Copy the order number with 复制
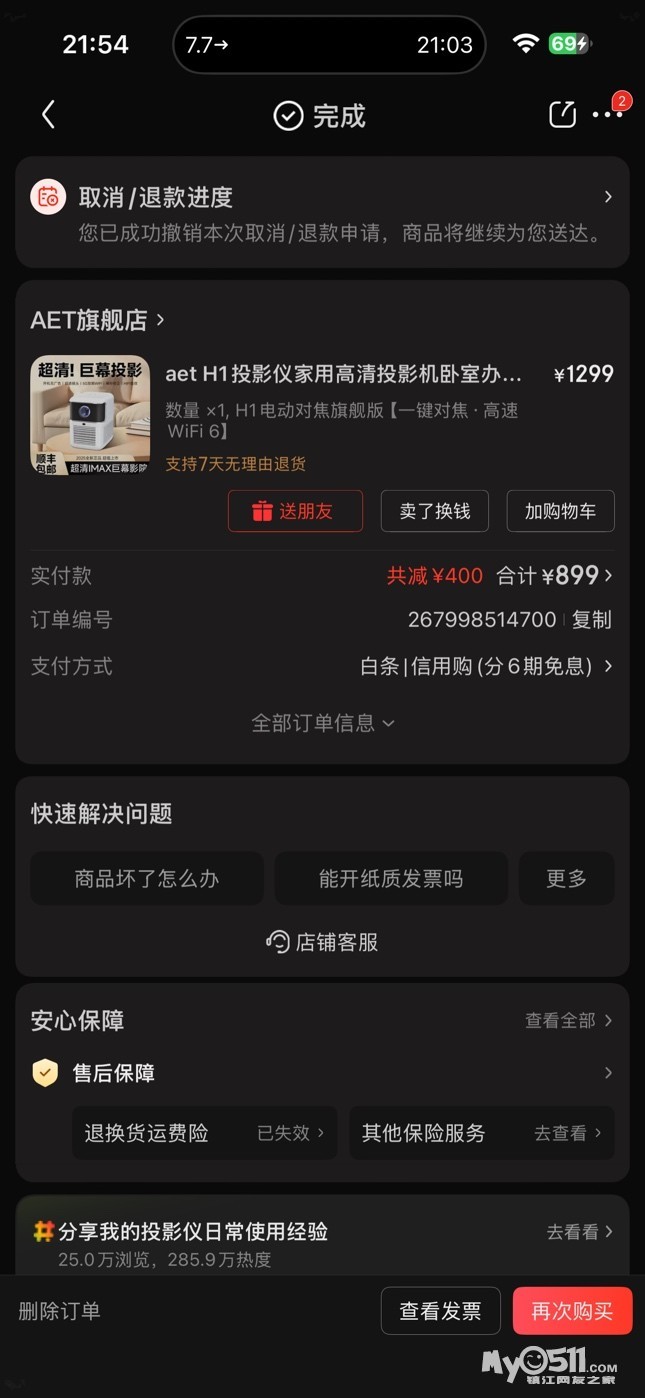Viewport: 645px width, 1398px height. tap(591, 620)
